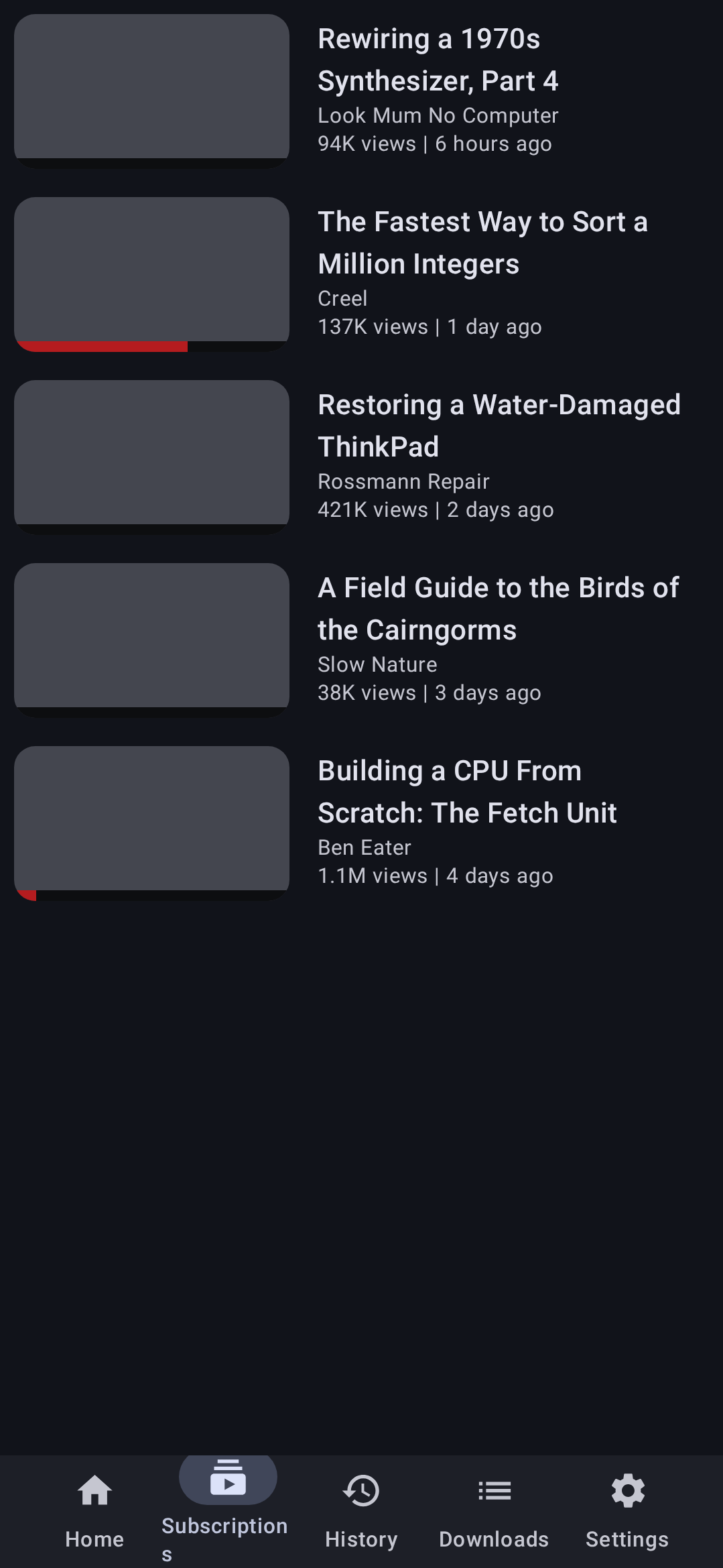This screenshot has height=1568, width=723.
Task: Play The Fastest Way to Sort a Million Integers
Action: pyautogui.click(x=361, y=274)
